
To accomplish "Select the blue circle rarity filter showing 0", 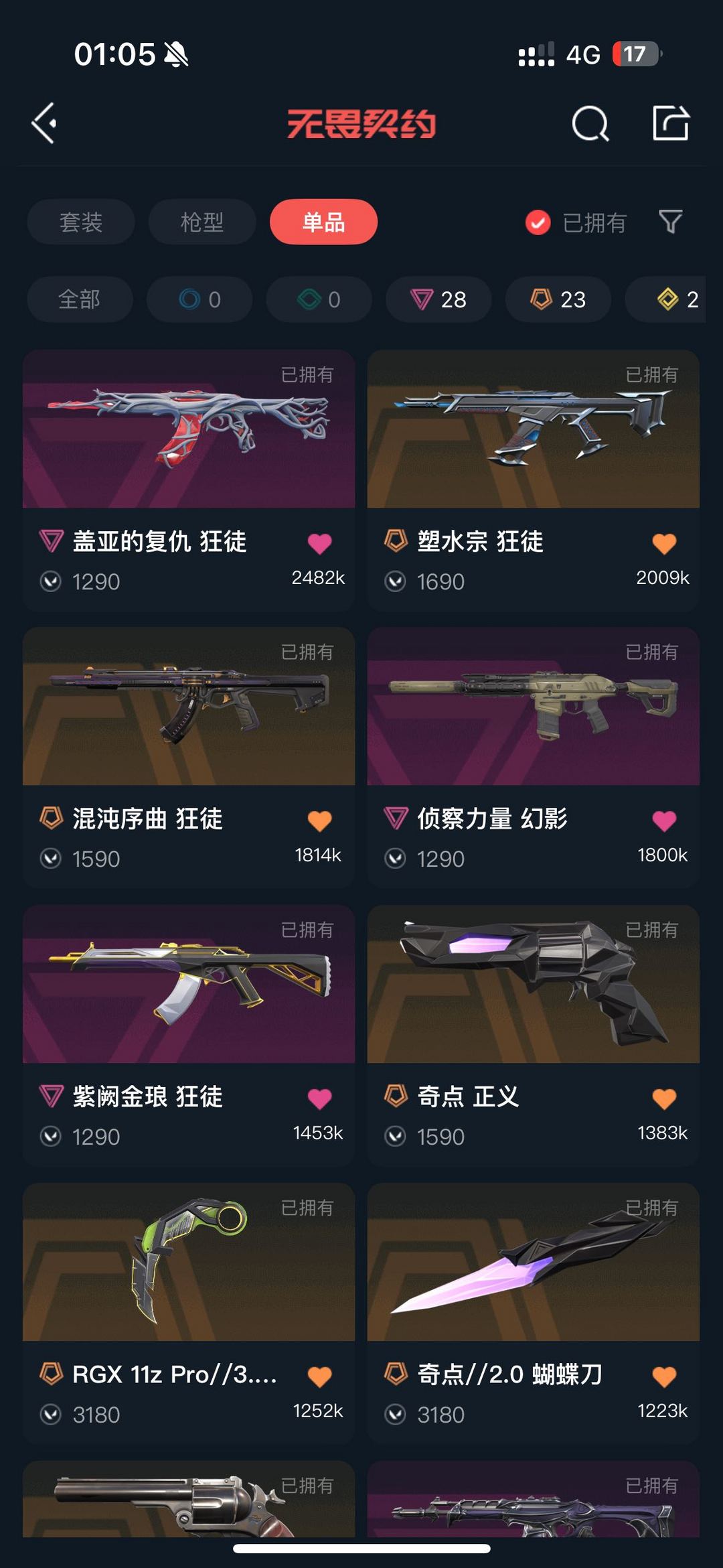I will coord(199,299).
